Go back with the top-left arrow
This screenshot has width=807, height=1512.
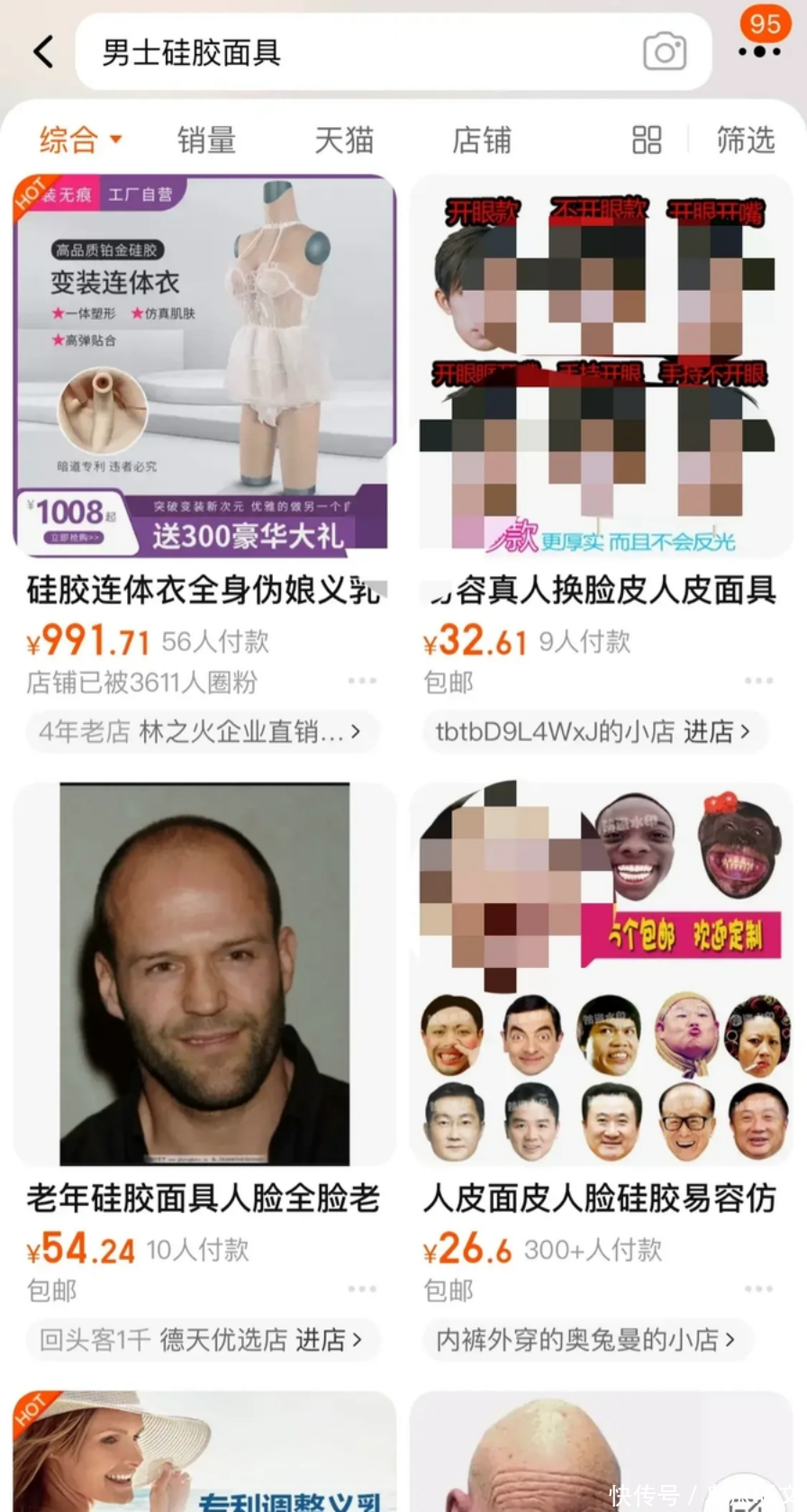pos(43,51)
